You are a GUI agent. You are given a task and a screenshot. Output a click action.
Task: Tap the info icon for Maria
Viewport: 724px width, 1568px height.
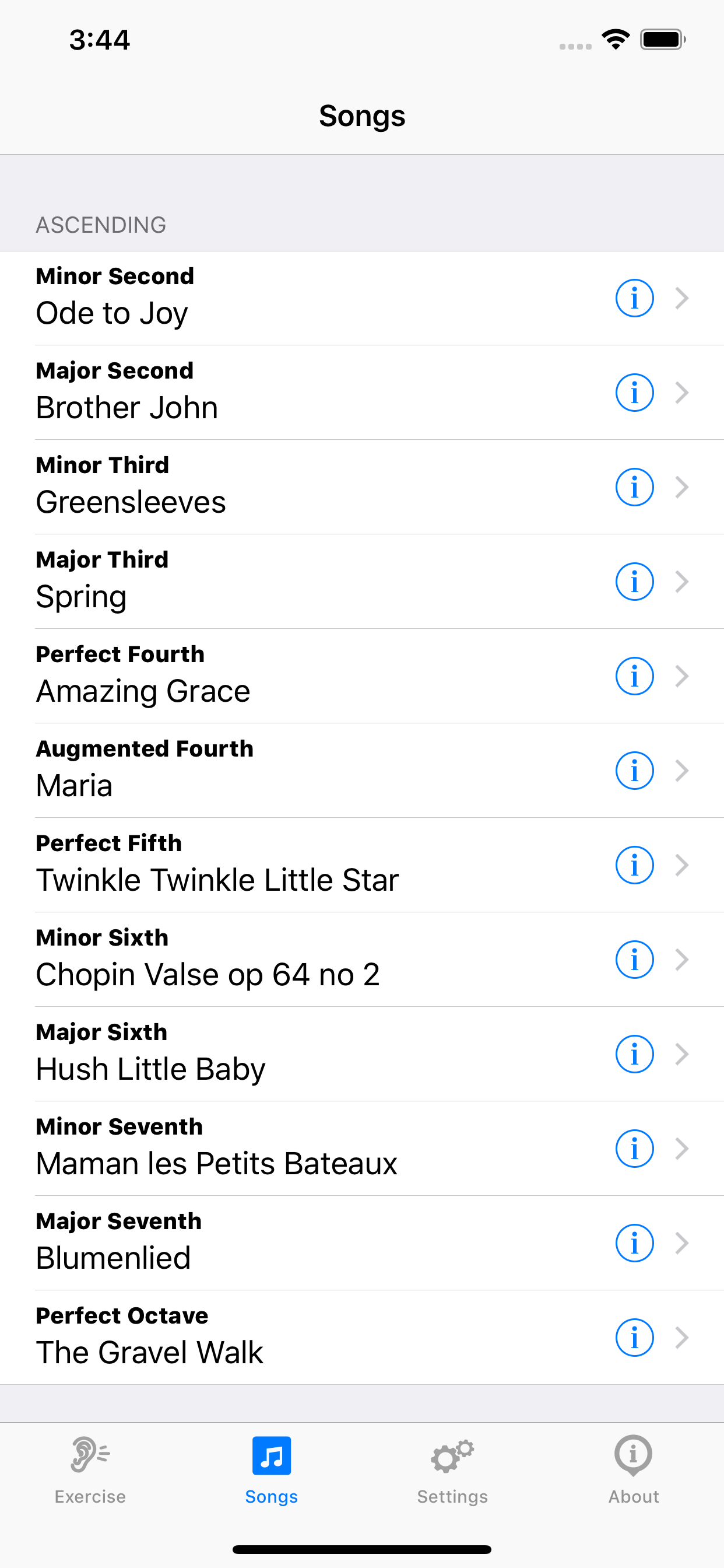634,771
